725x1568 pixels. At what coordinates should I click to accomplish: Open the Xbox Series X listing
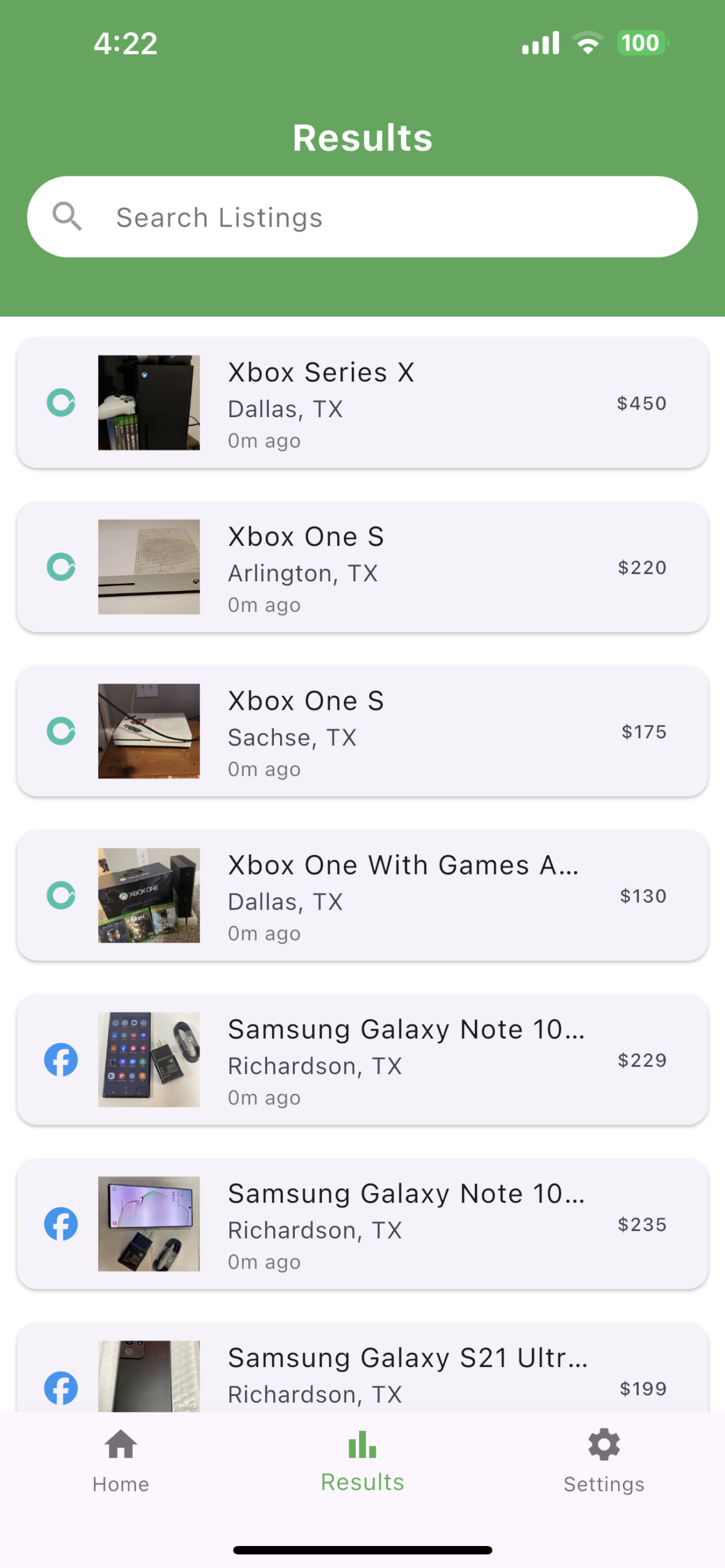(x=362, y=403)
